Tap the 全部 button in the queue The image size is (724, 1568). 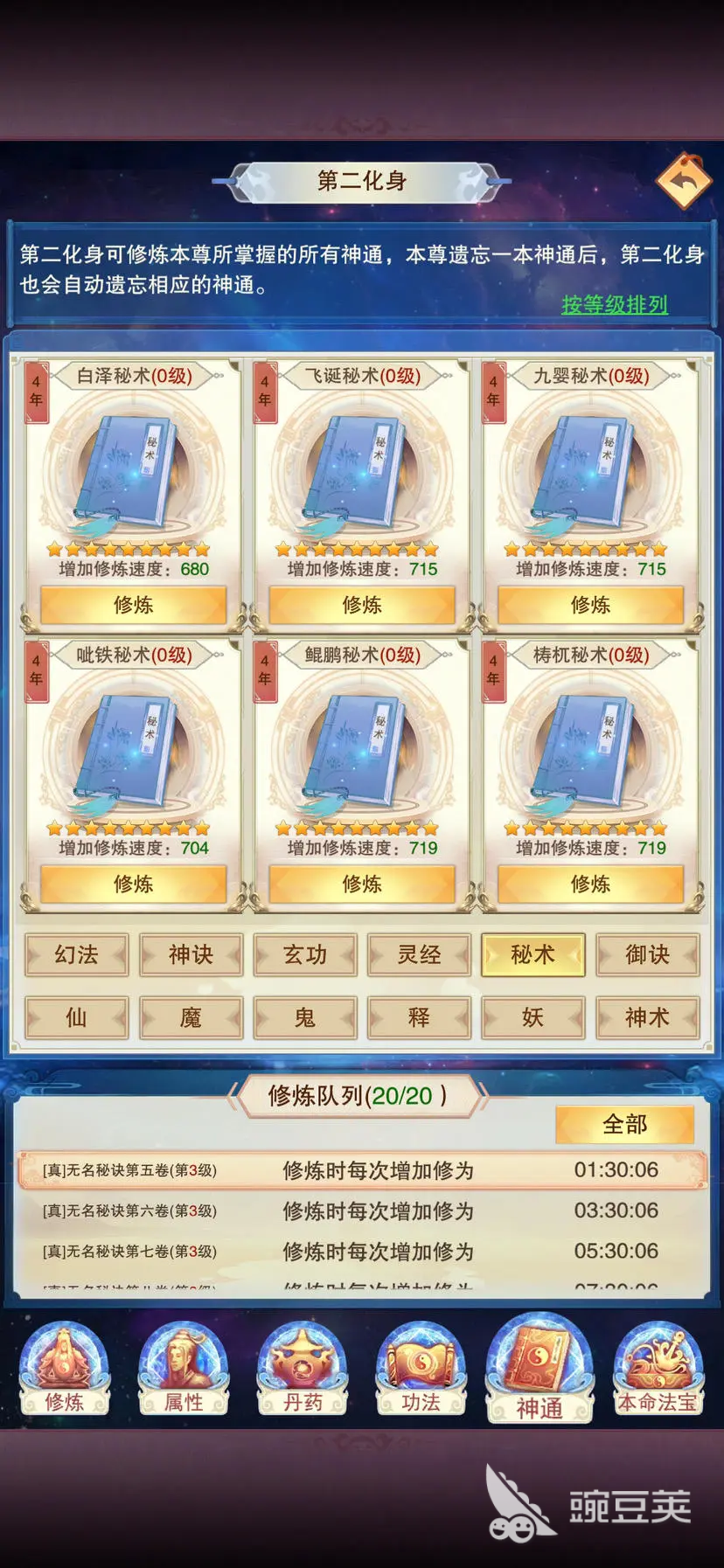click(624, 1125)
